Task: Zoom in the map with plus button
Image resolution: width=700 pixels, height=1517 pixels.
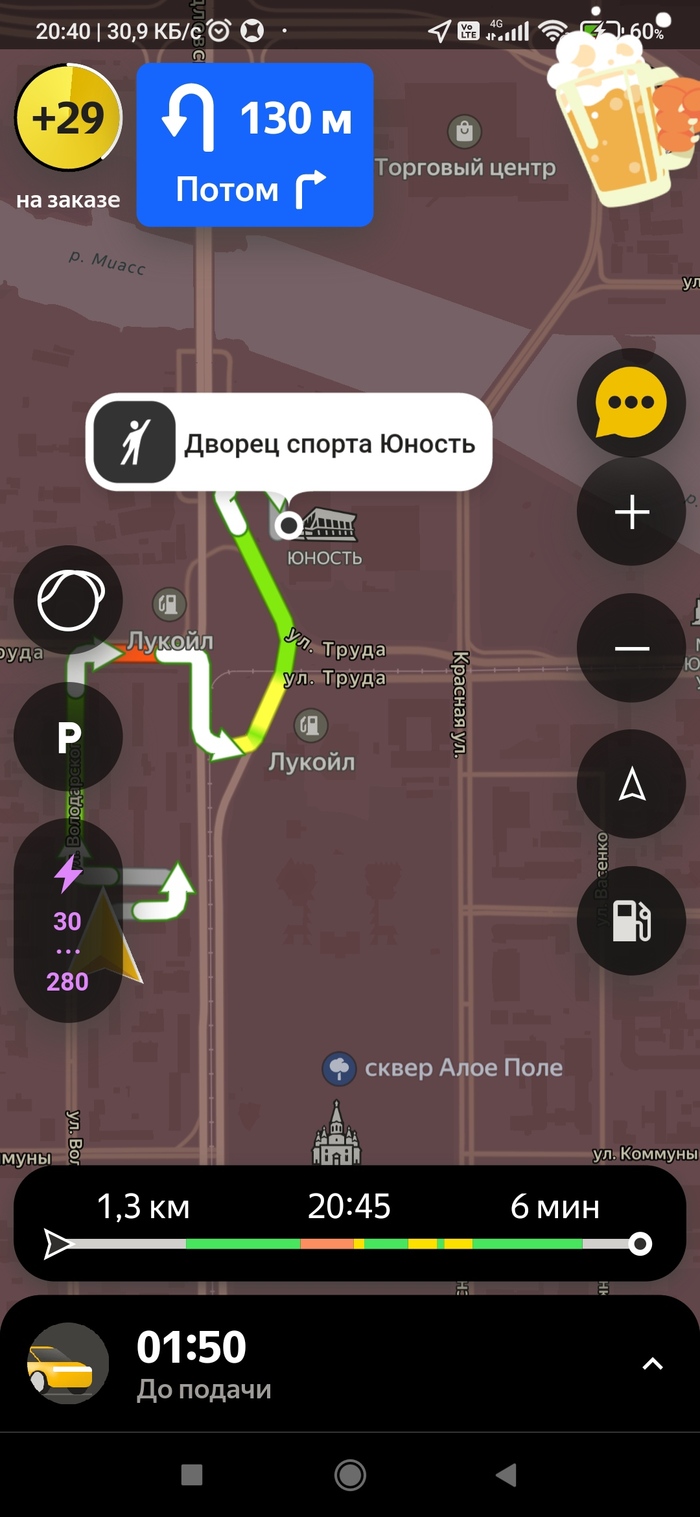Action: click(631, 513)
